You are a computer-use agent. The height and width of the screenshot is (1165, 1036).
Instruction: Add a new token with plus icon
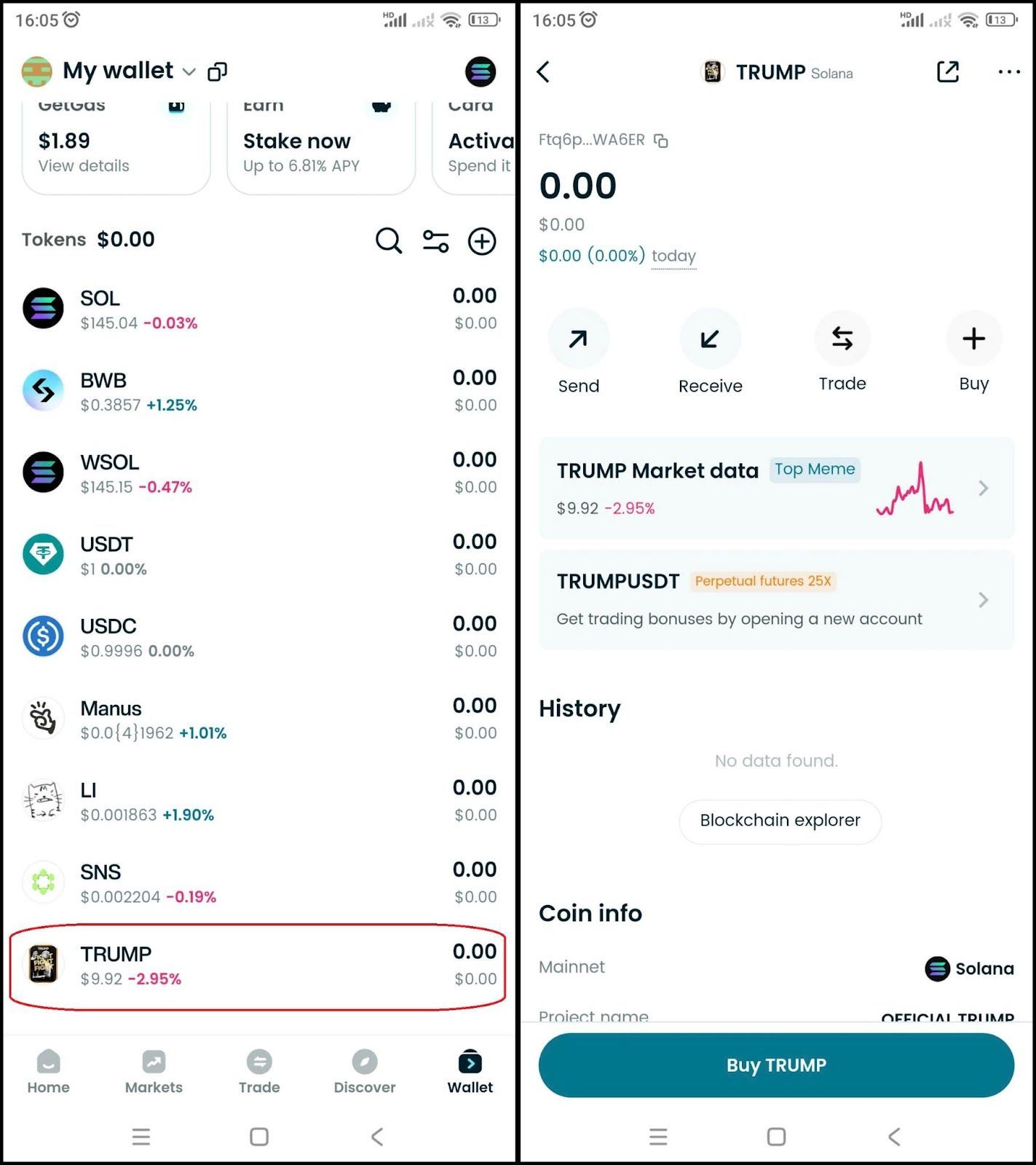tap(482, 241)
